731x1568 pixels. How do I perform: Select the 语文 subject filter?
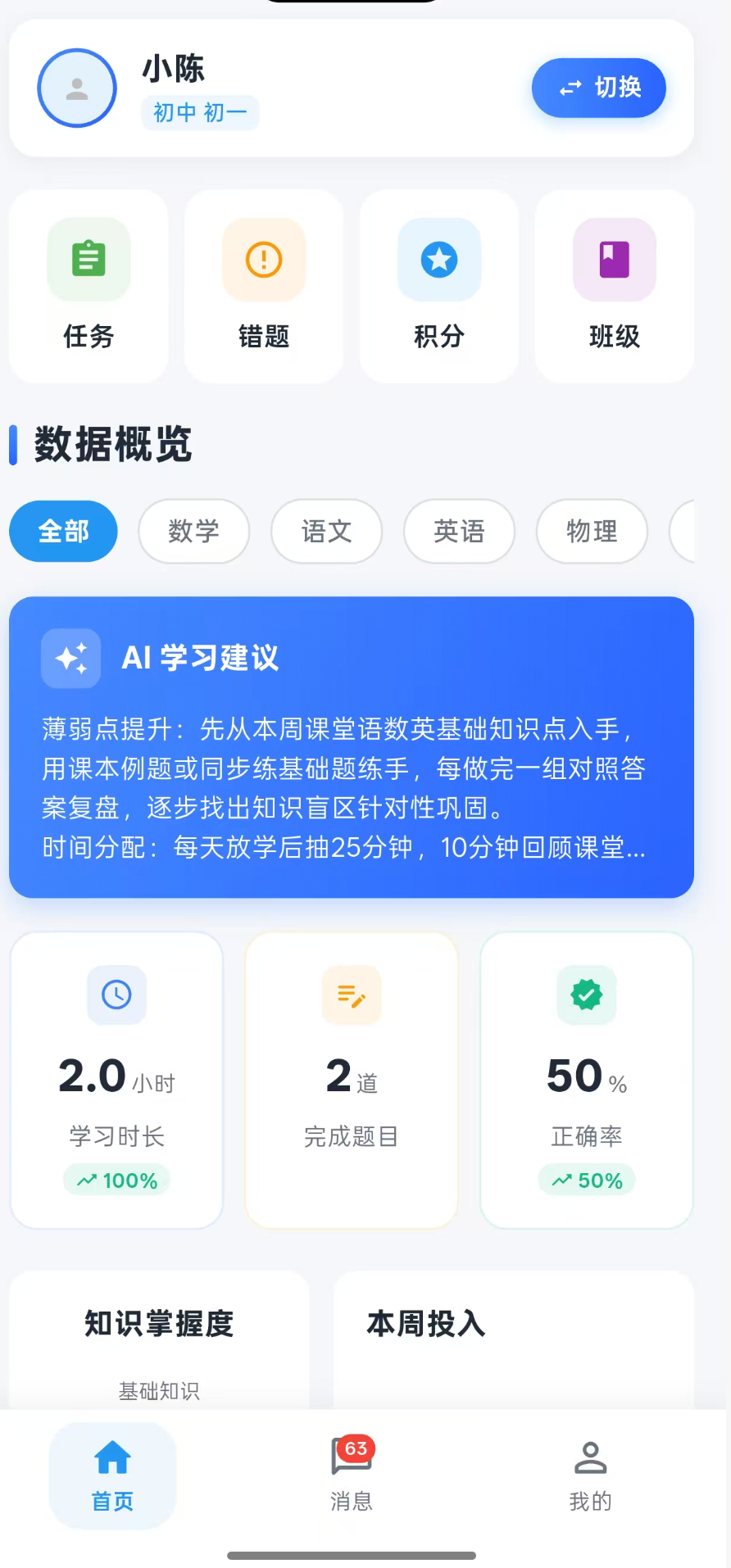pos(326,531)
